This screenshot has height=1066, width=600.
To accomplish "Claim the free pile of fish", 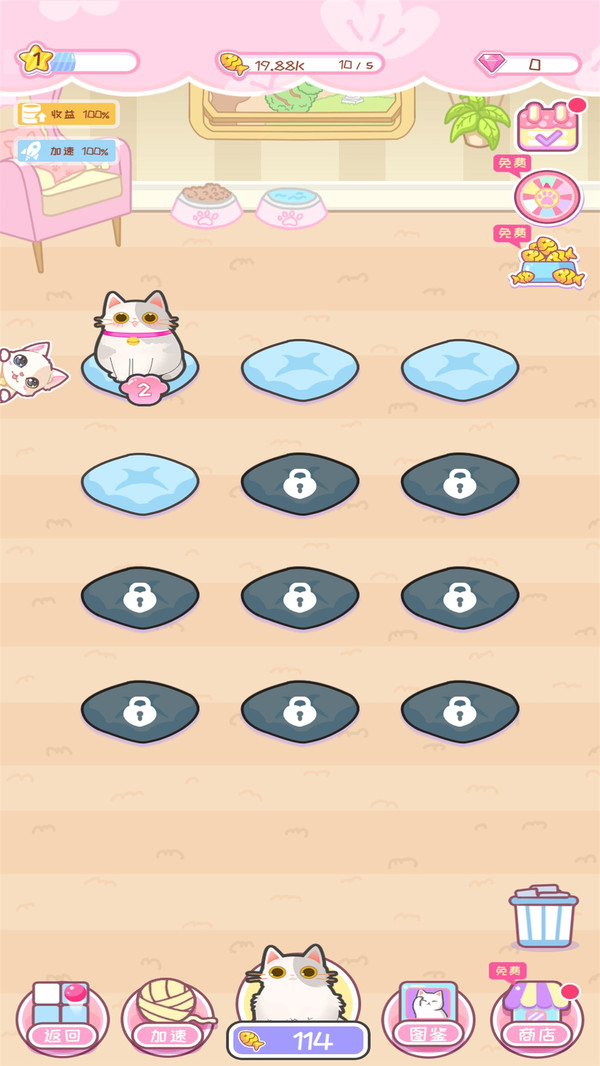I will point(546,262).
